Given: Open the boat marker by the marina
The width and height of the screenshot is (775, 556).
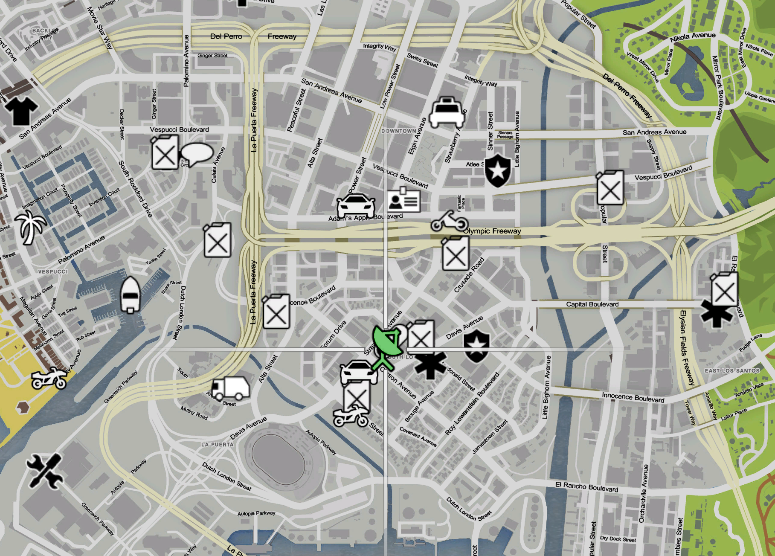Looking at the screenshot, I should pyautogui.click(x=131, y=294).
